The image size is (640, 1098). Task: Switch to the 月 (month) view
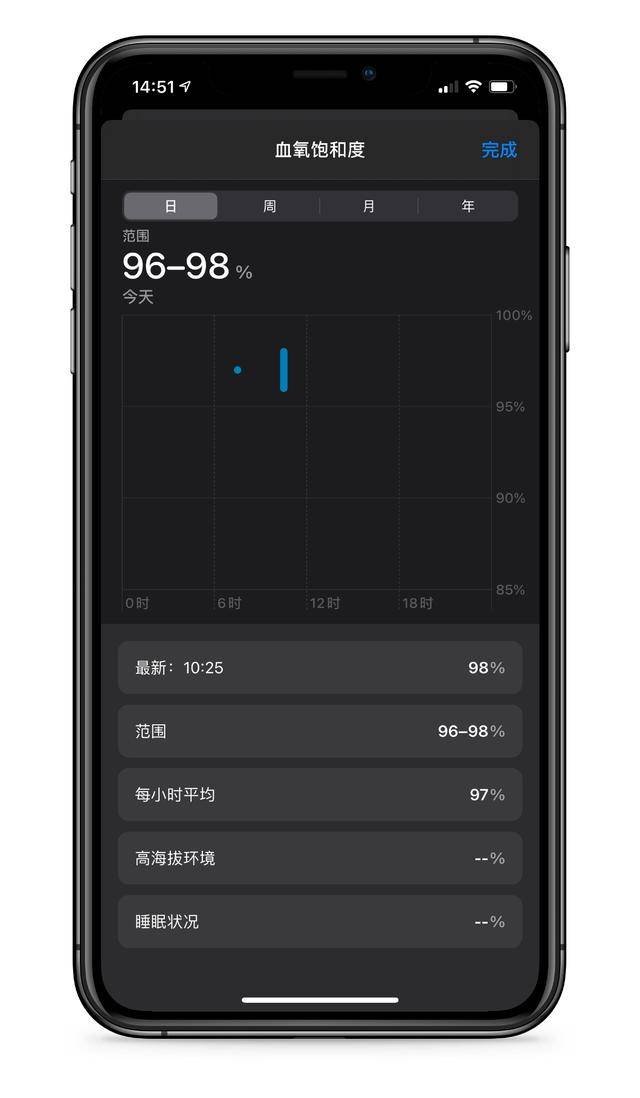[369, 206]
